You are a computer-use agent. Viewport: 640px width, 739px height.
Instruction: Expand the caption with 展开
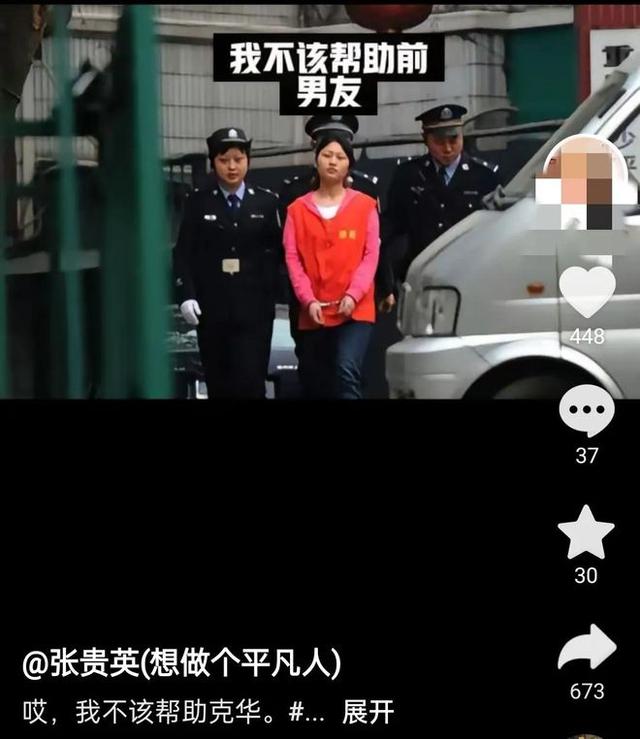368,712
